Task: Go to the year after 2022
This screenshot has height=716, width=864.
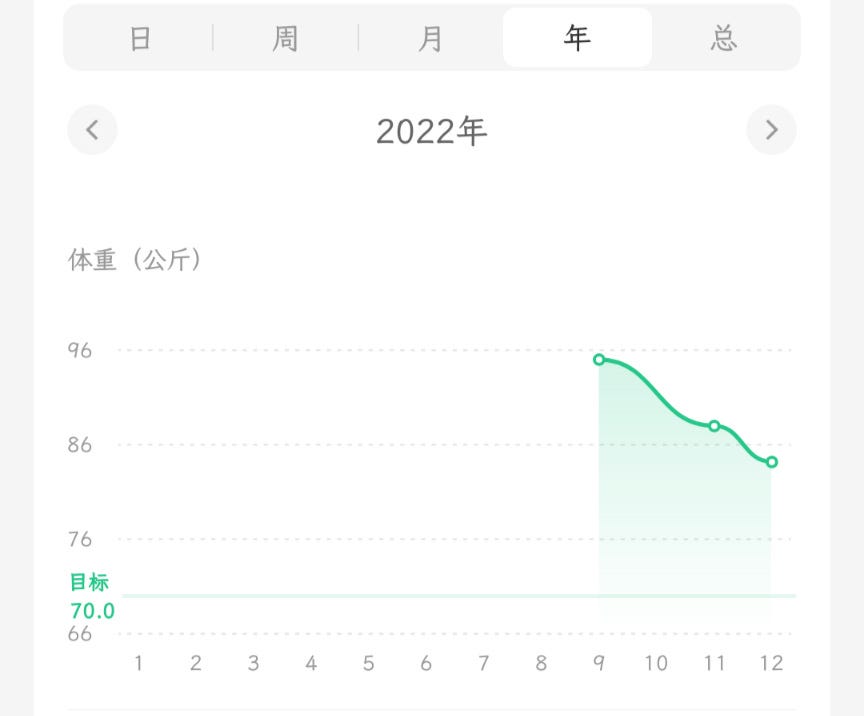Action: pyautogui.click(x=771, y=130)
